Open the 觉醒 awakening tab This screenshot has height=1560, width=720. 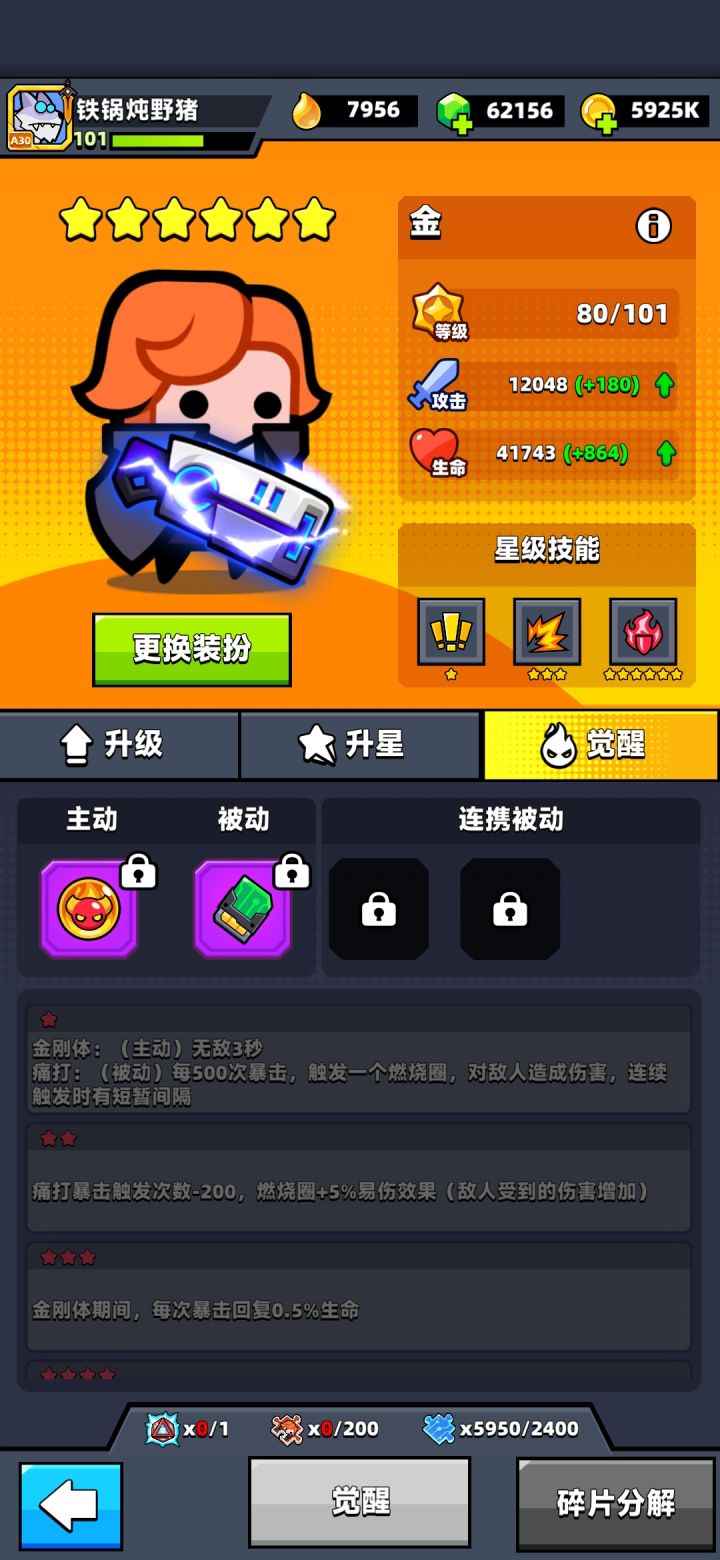[598, 744]
